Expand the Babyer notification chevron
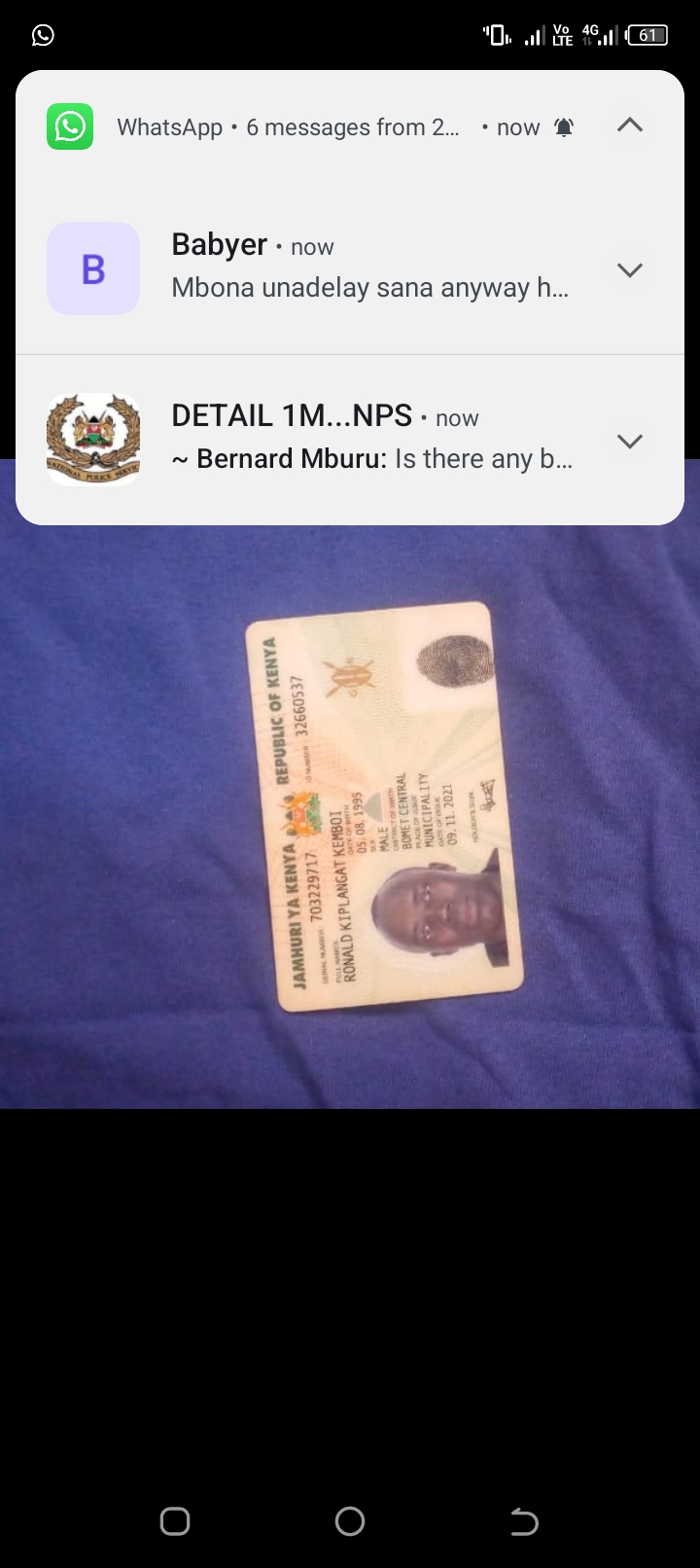Image resolution: width=700 pixels, height=1568 pixels. click(630, 269)
